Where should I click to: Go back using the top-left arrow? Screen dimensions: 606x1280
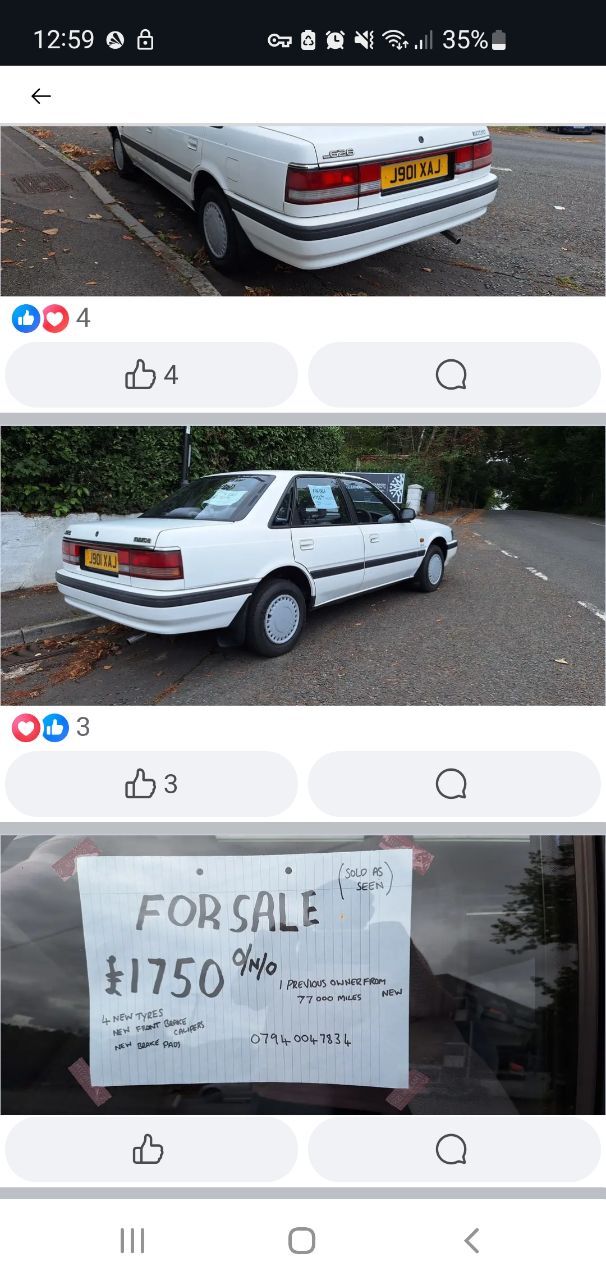coord(41,96)
